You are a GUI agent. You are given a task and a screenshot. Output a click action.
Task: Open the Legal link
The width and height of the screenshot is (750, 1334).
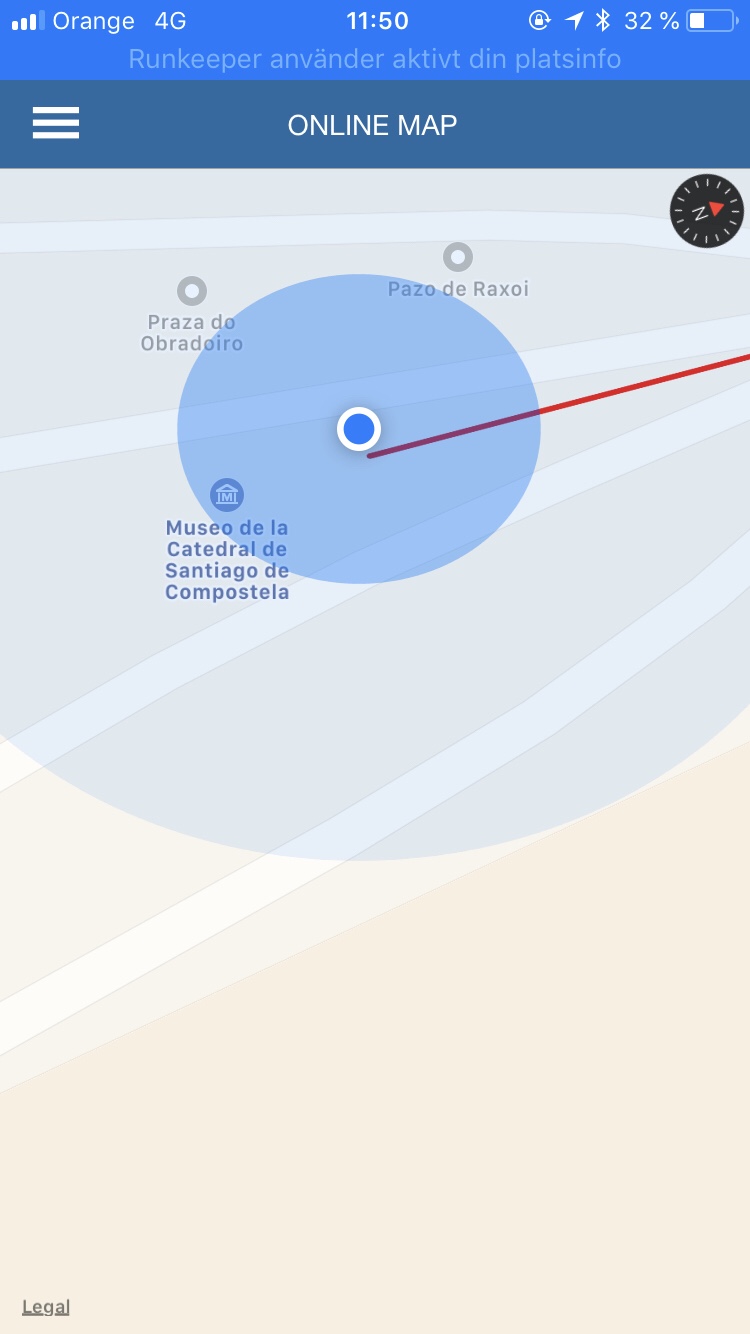coord(46,1307)
